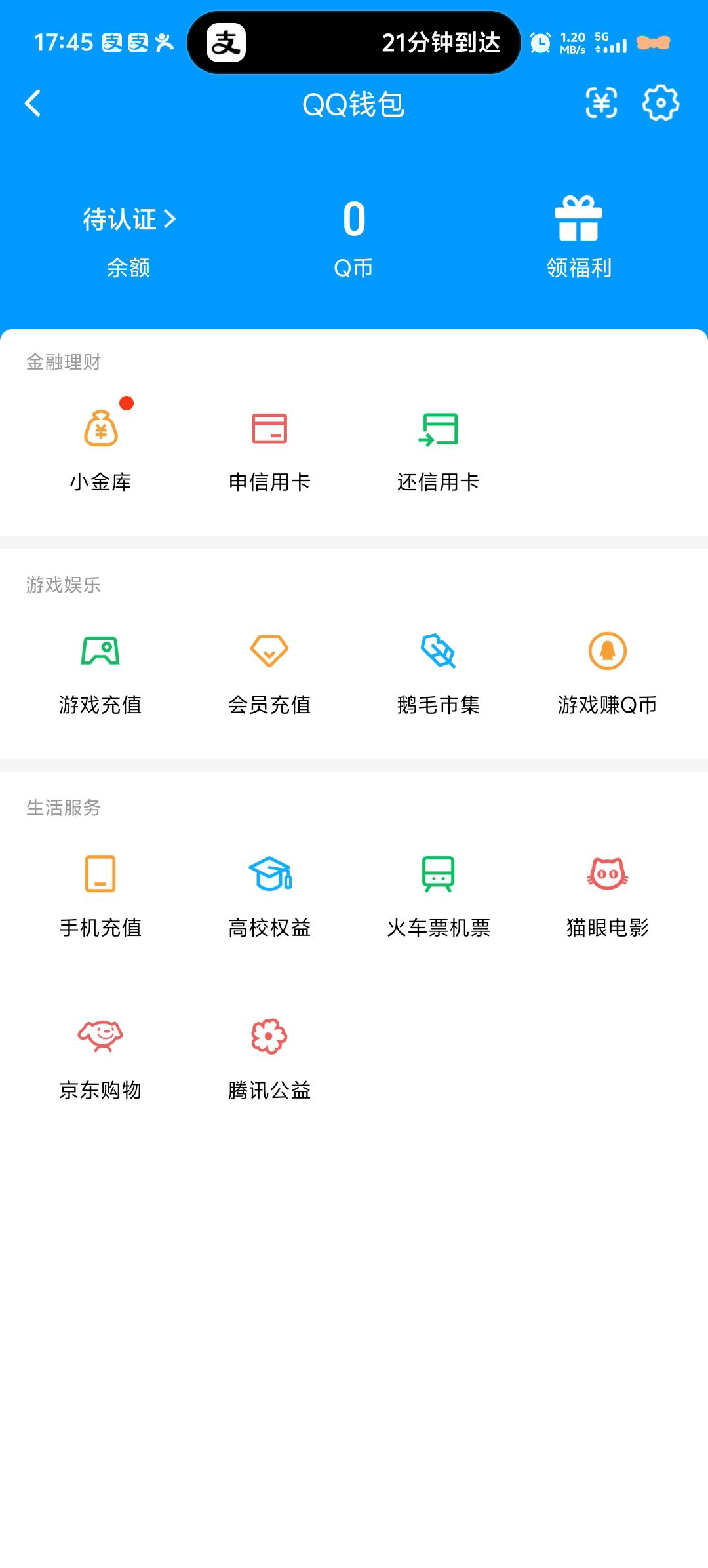This screenshot has width=708, height=1568.
Task: Open 游戏赚Q币 earn Q coins
Action: click(606, 669)
